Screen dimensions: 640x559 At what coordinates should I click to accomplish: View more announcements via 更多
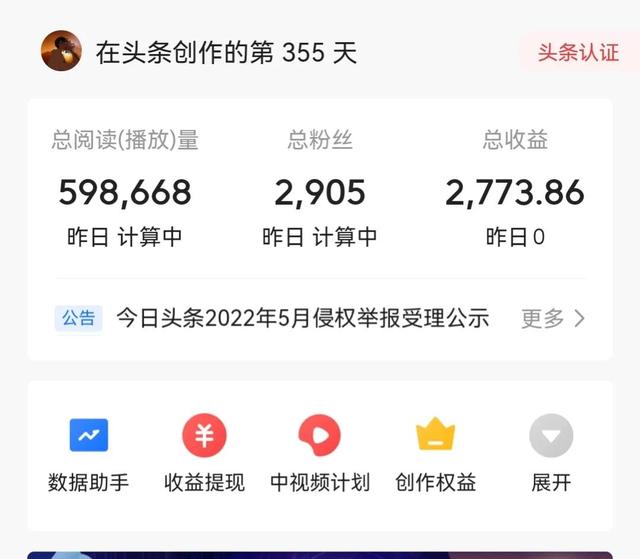point(553,319)
